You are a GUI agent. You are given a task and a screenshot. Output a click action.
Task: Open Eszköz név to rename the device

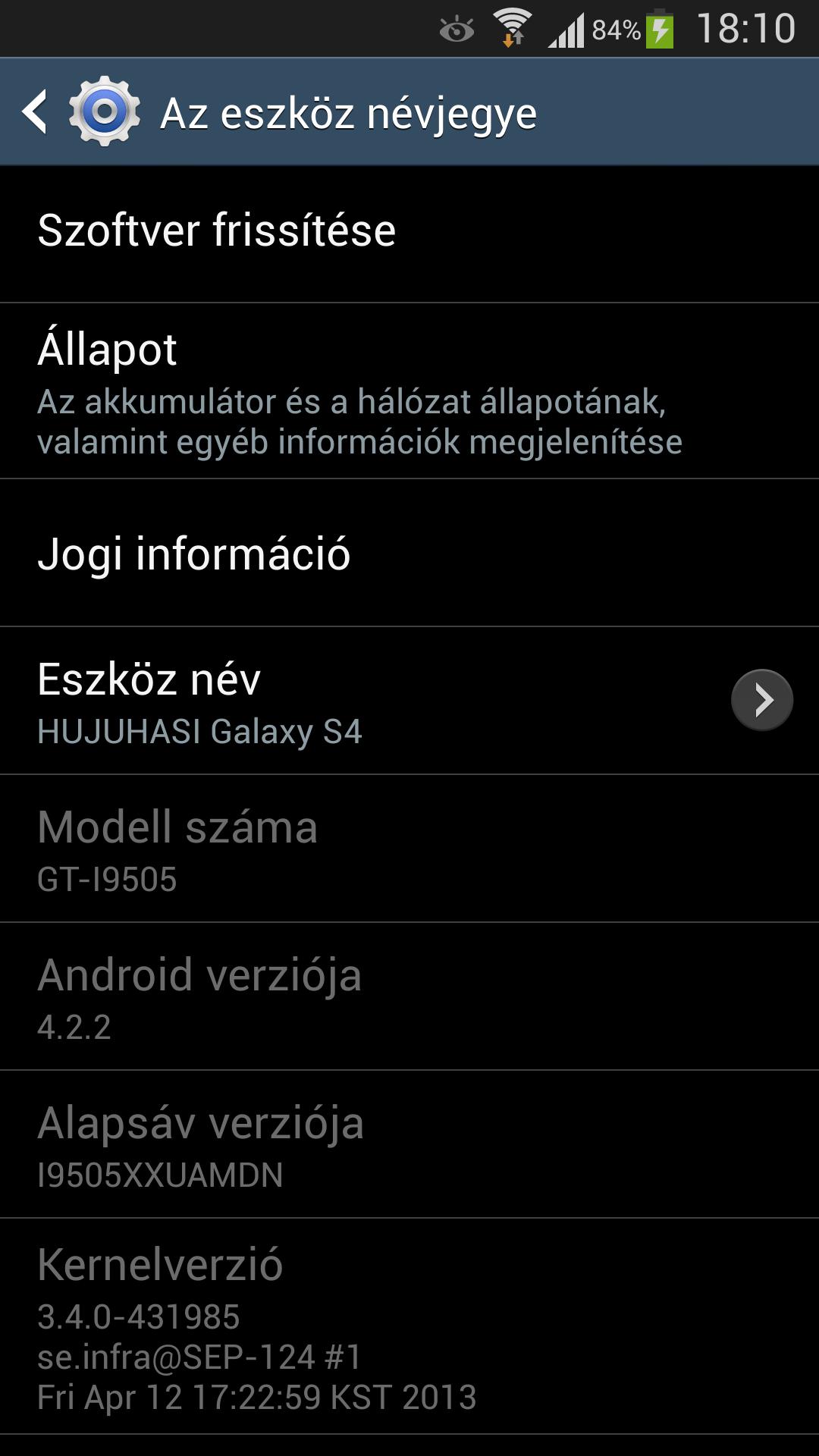tap(409, 701)
